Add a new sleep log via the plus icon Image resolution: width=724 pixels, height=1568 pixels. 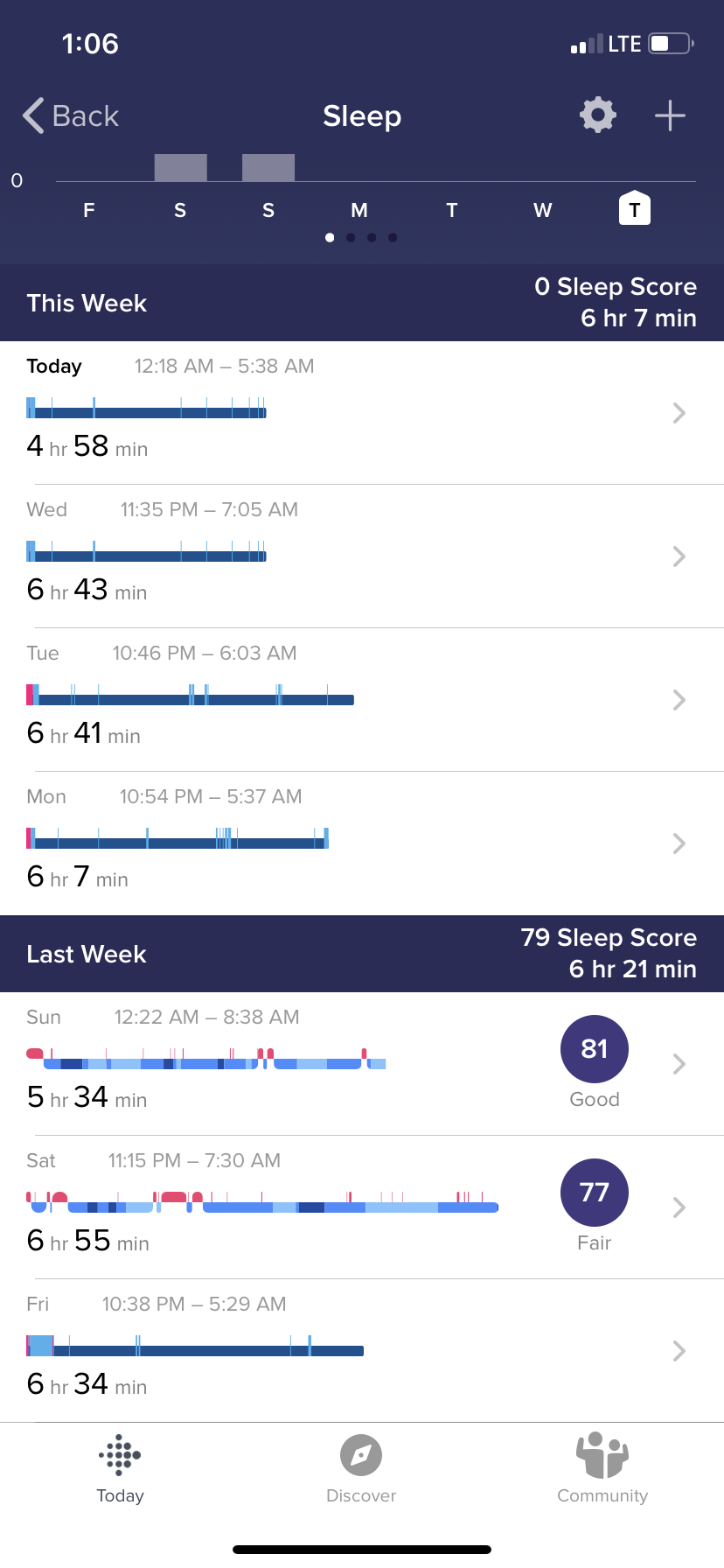click(669, 115)
